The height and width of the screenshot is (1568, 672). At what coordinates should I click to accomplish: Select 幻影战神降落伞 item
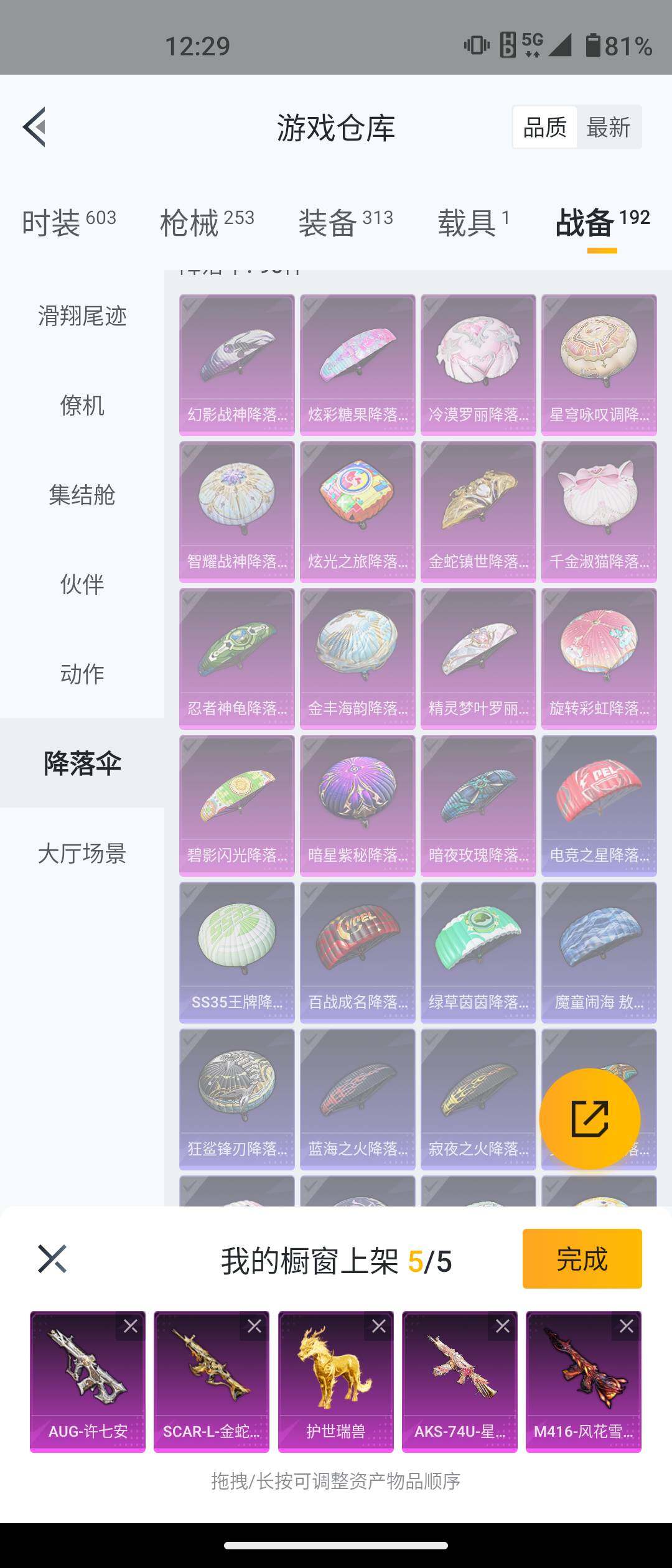[x=236, y=365]
